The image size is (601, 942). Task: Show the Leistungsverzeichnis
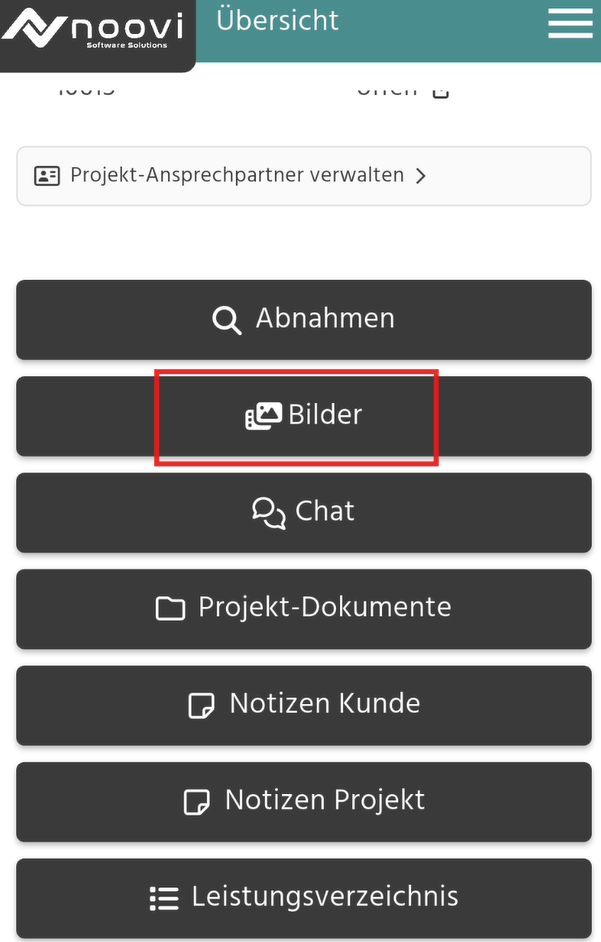[303, 896]
